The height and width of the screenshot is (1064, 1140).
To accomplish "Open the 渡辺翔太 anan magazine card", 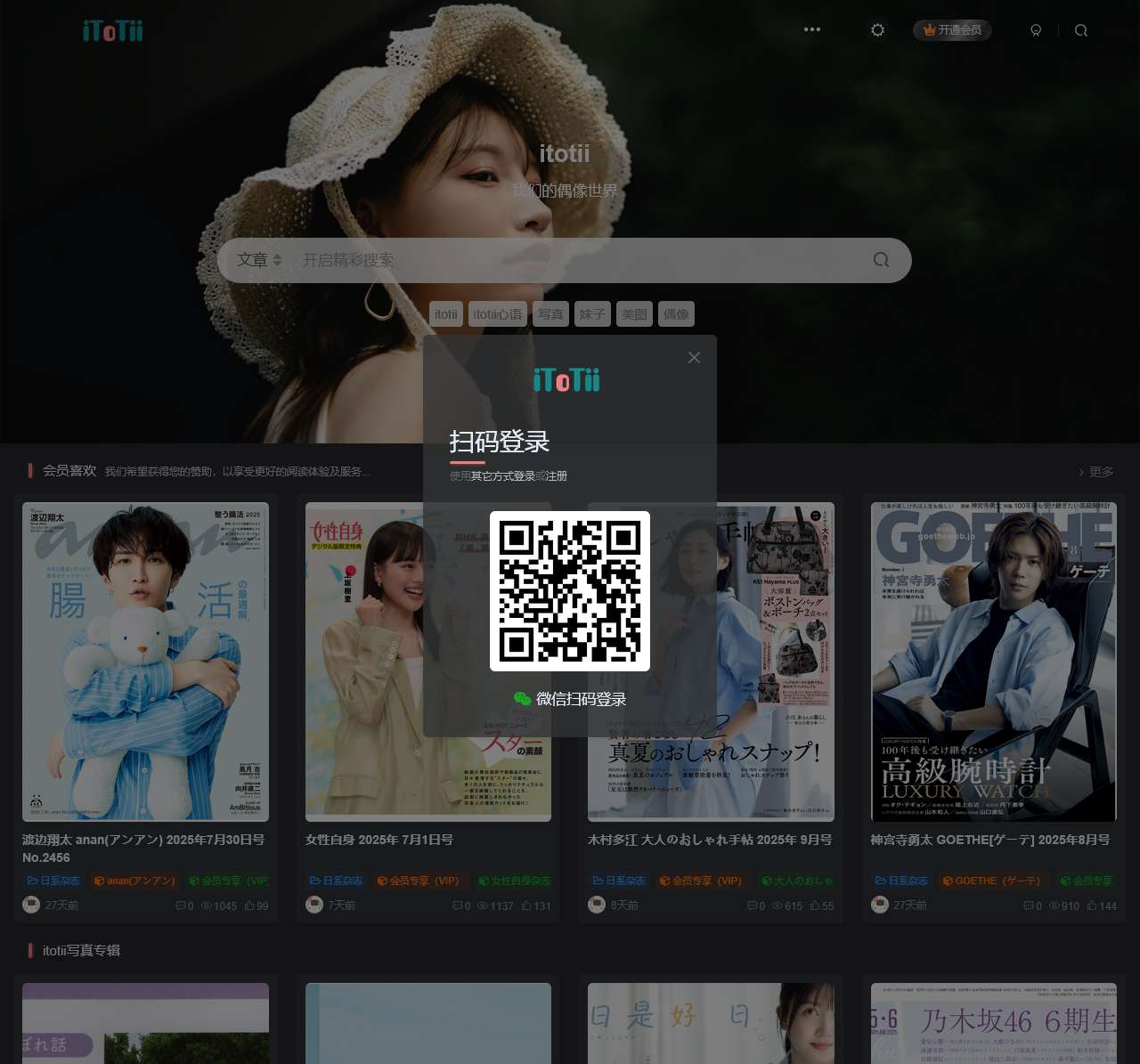I will tap(145, 661).
